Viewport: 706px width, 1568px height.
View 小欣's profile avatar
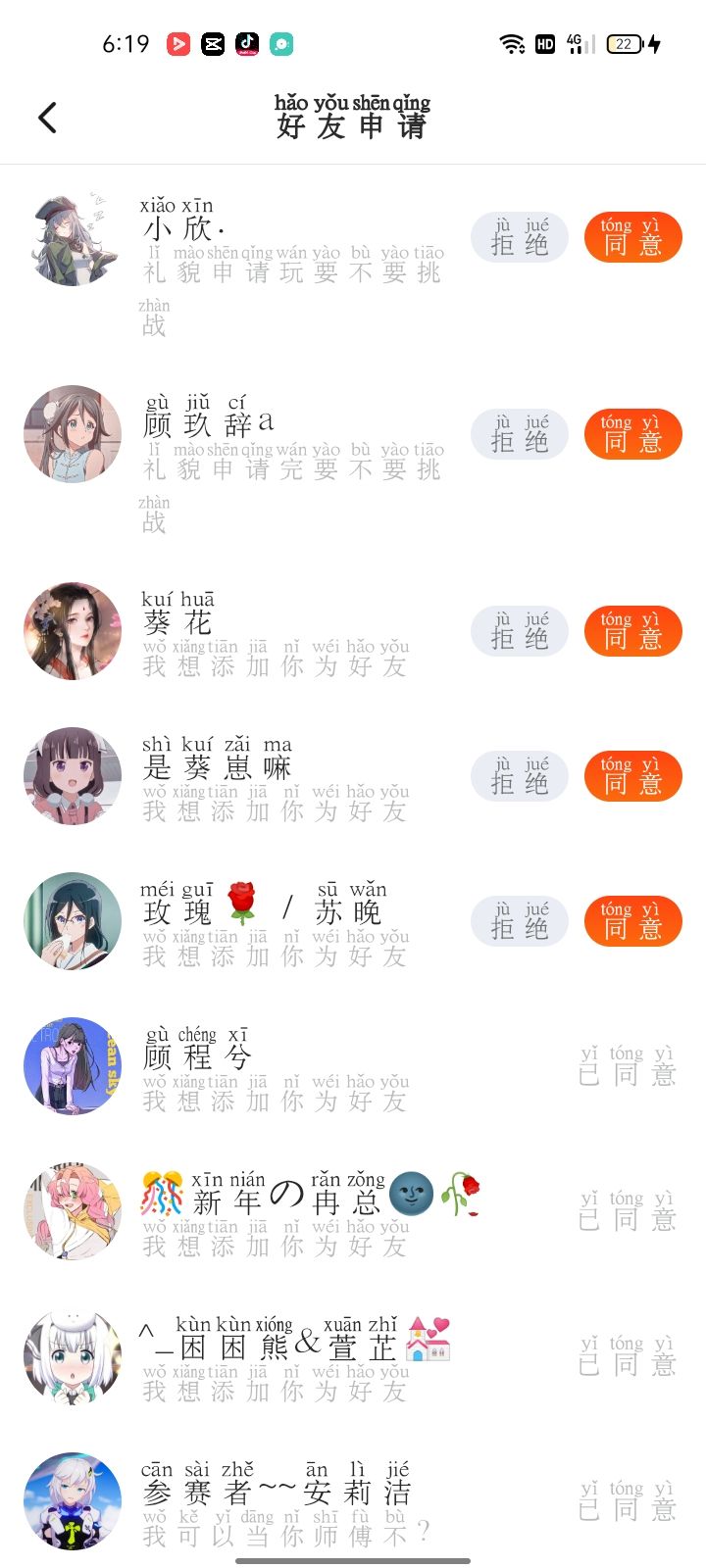73,238
